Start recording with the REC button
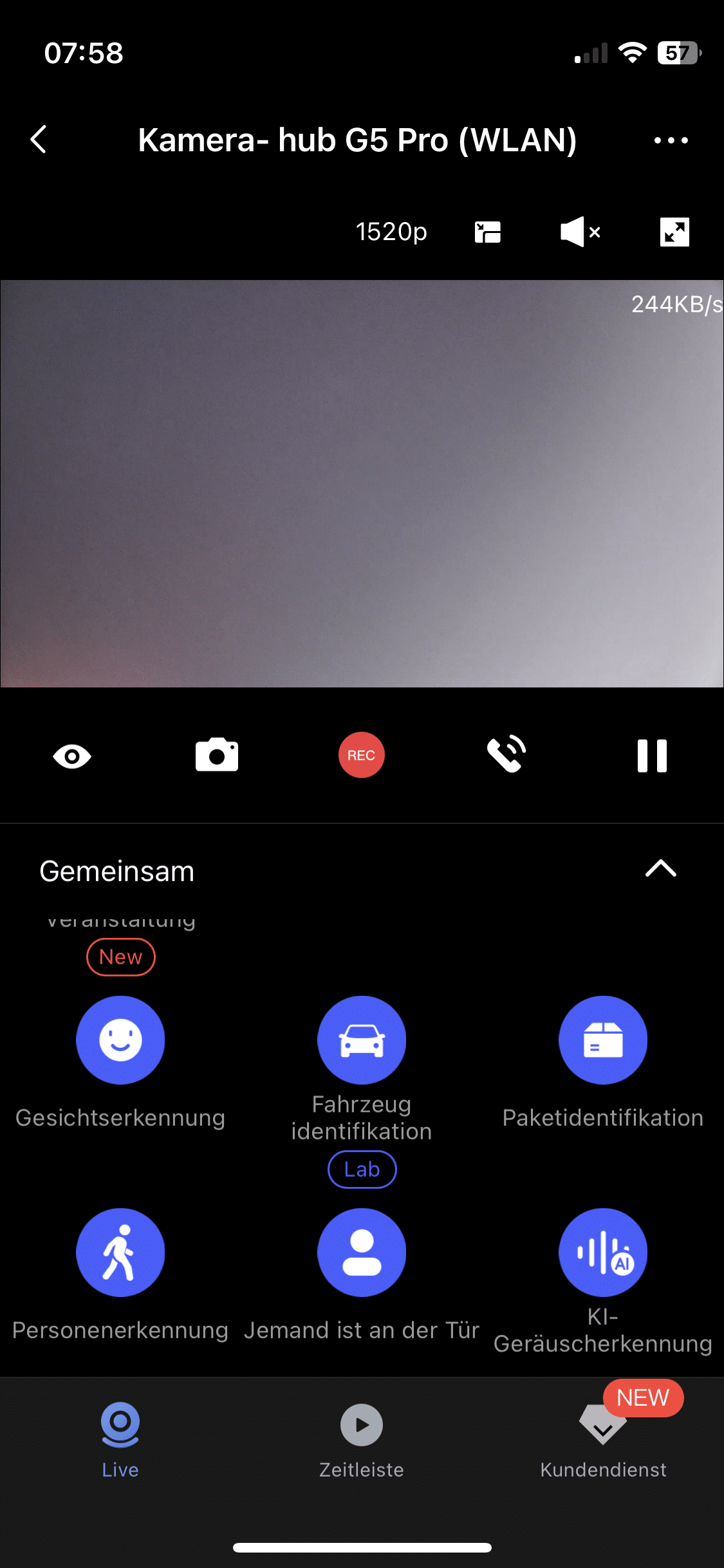The width and height of the screenshot is (724, 1568). (x=362, y=756)
